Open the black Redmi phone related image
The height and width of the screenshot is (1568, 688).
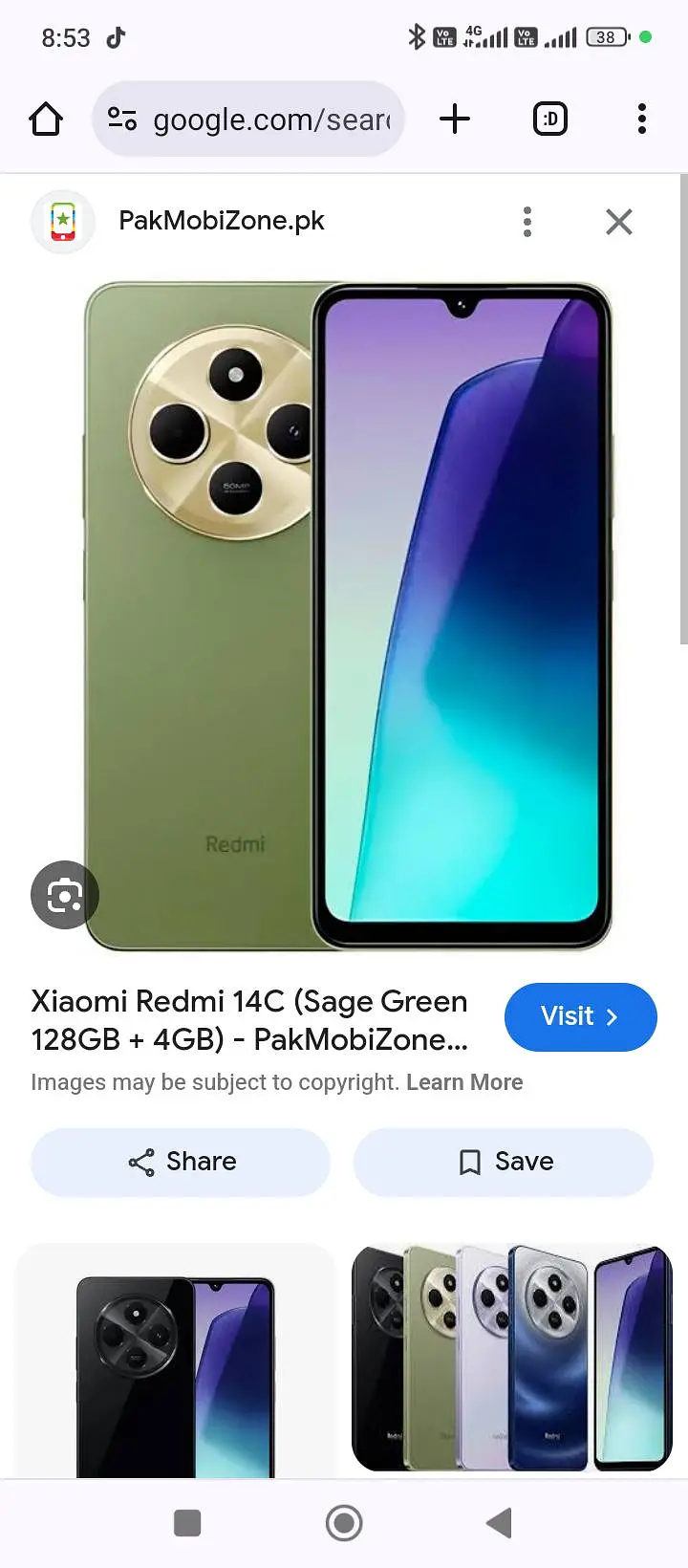(x=176, y=1362)
